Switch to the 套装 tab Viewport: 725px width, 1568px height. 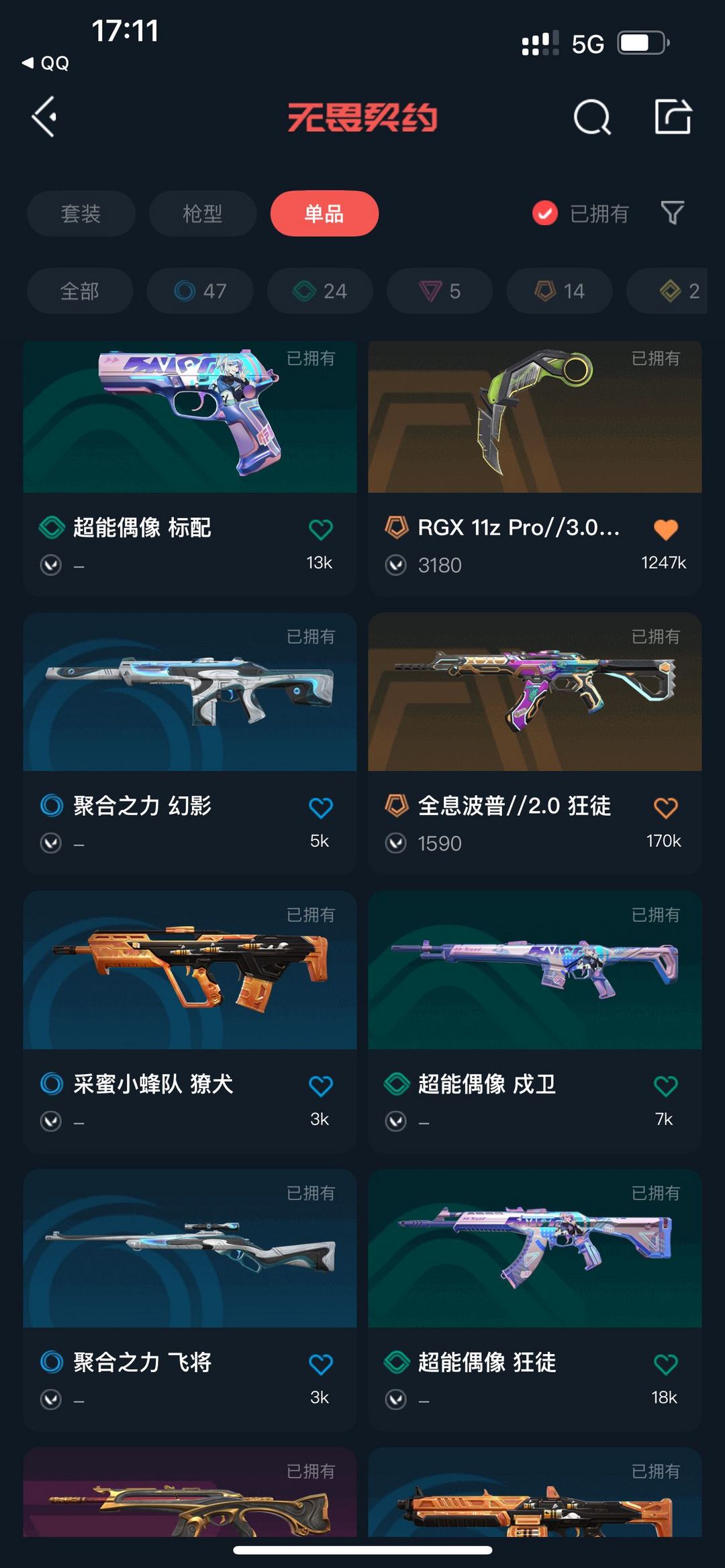pos(81,213)
